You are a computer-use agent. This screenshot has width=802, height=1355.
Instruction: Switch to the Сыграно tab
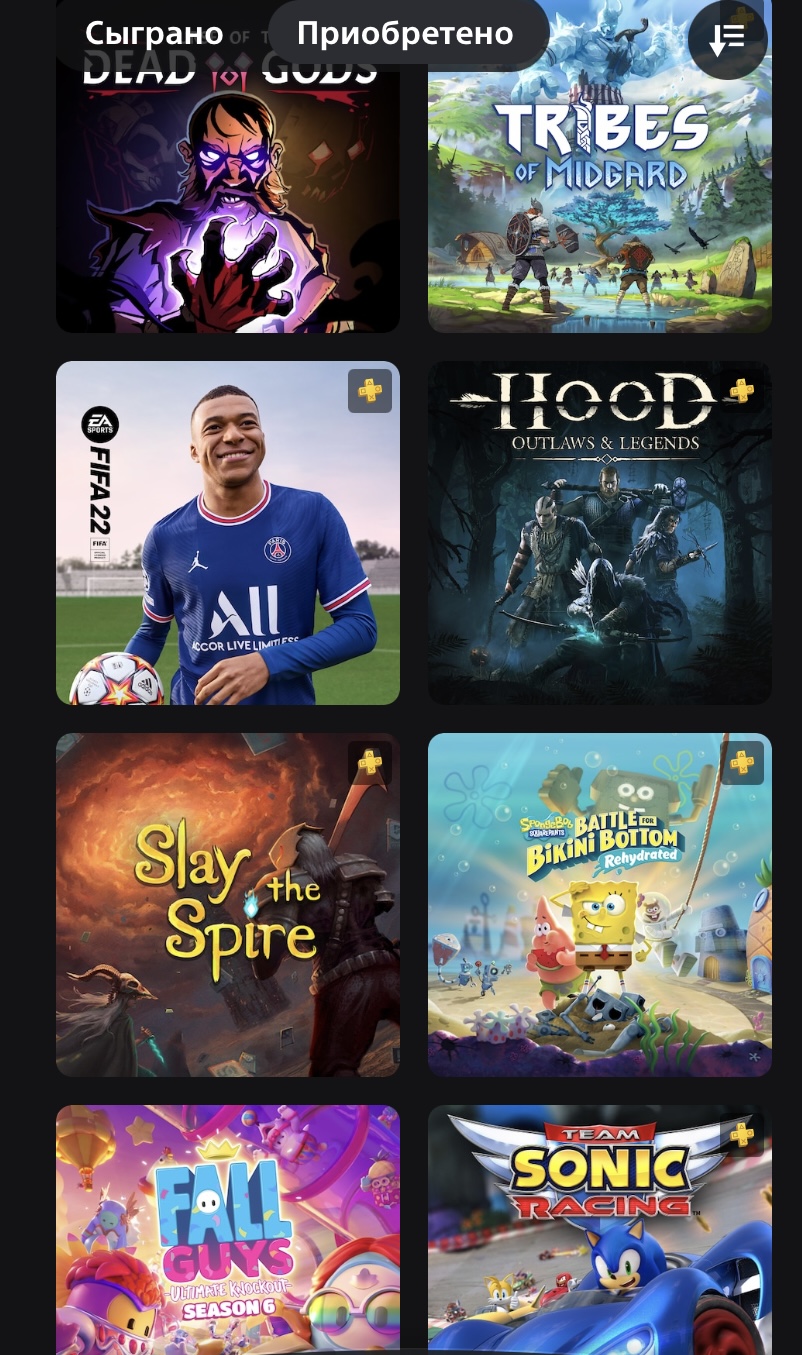tap(154, 34)
